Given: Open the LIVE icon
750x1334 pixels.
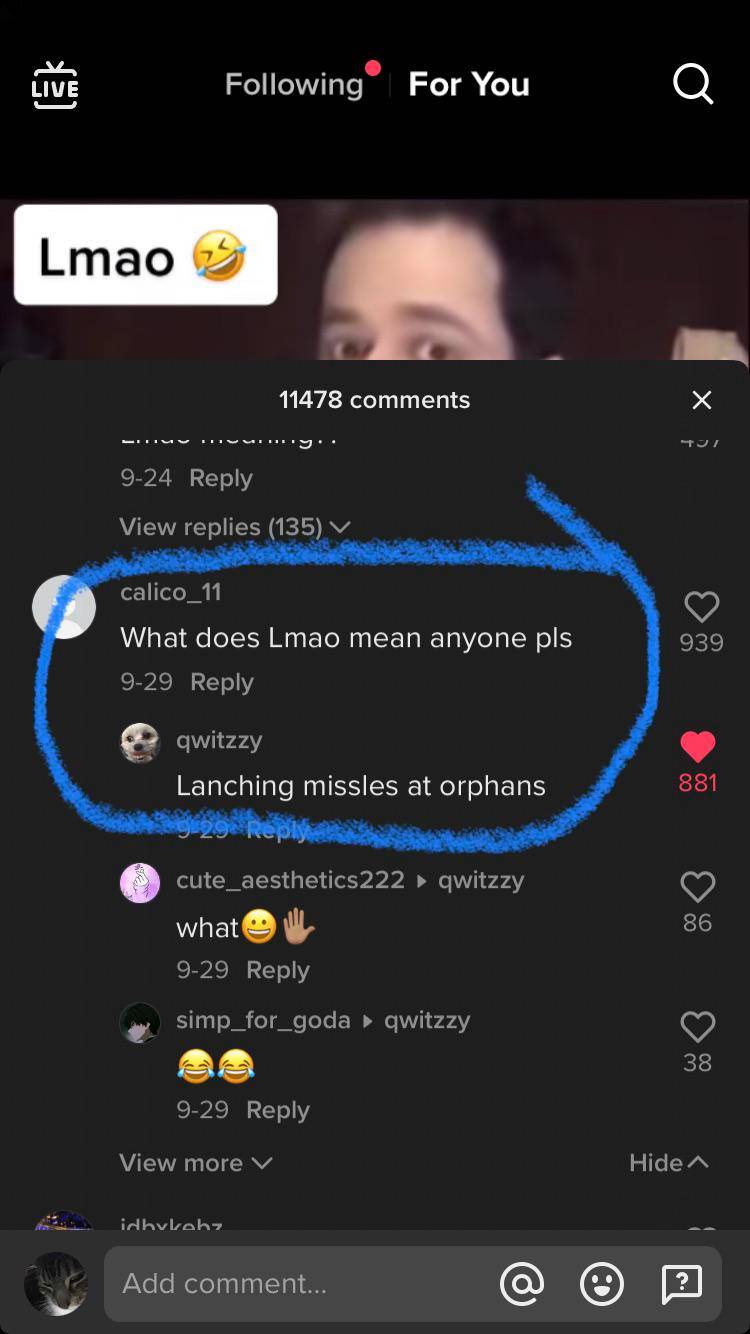Looking at the screenshot, I should coord(55,85).
